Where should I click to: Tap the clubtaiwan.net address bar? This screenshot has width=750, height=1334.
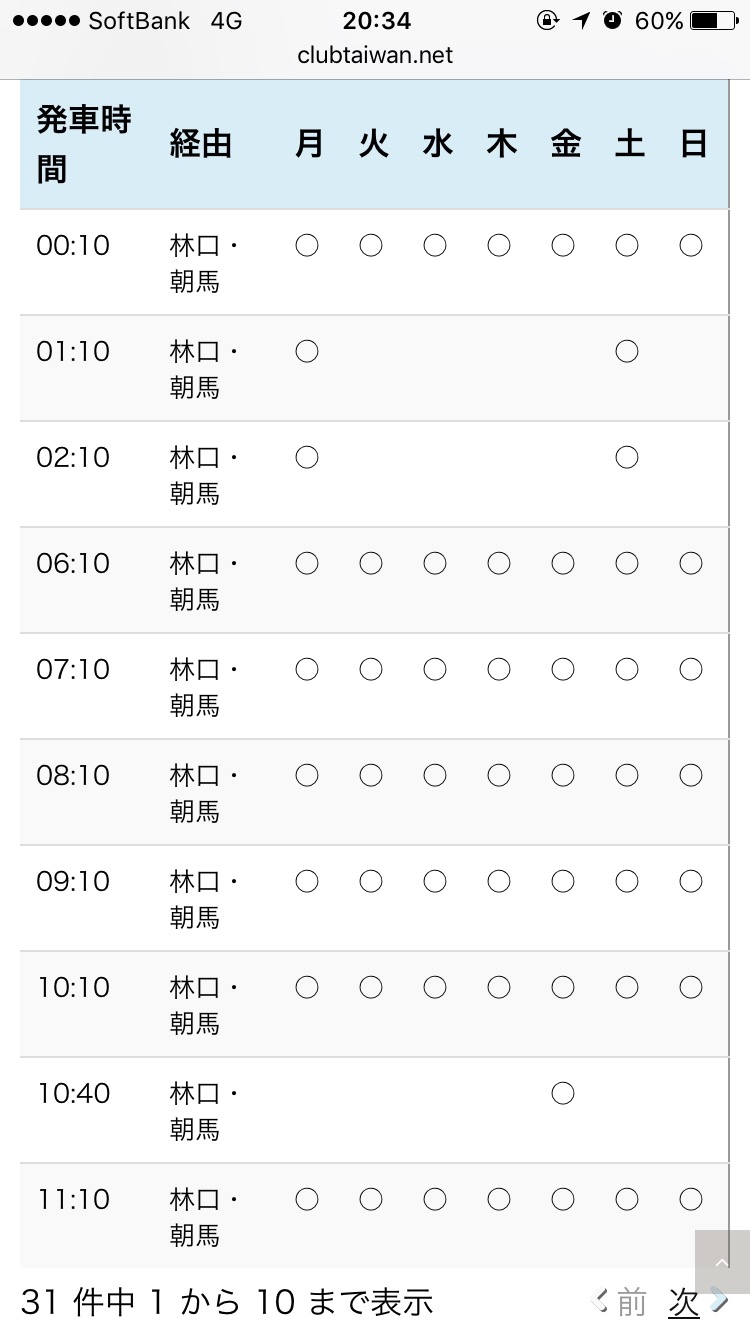[375, 56]
